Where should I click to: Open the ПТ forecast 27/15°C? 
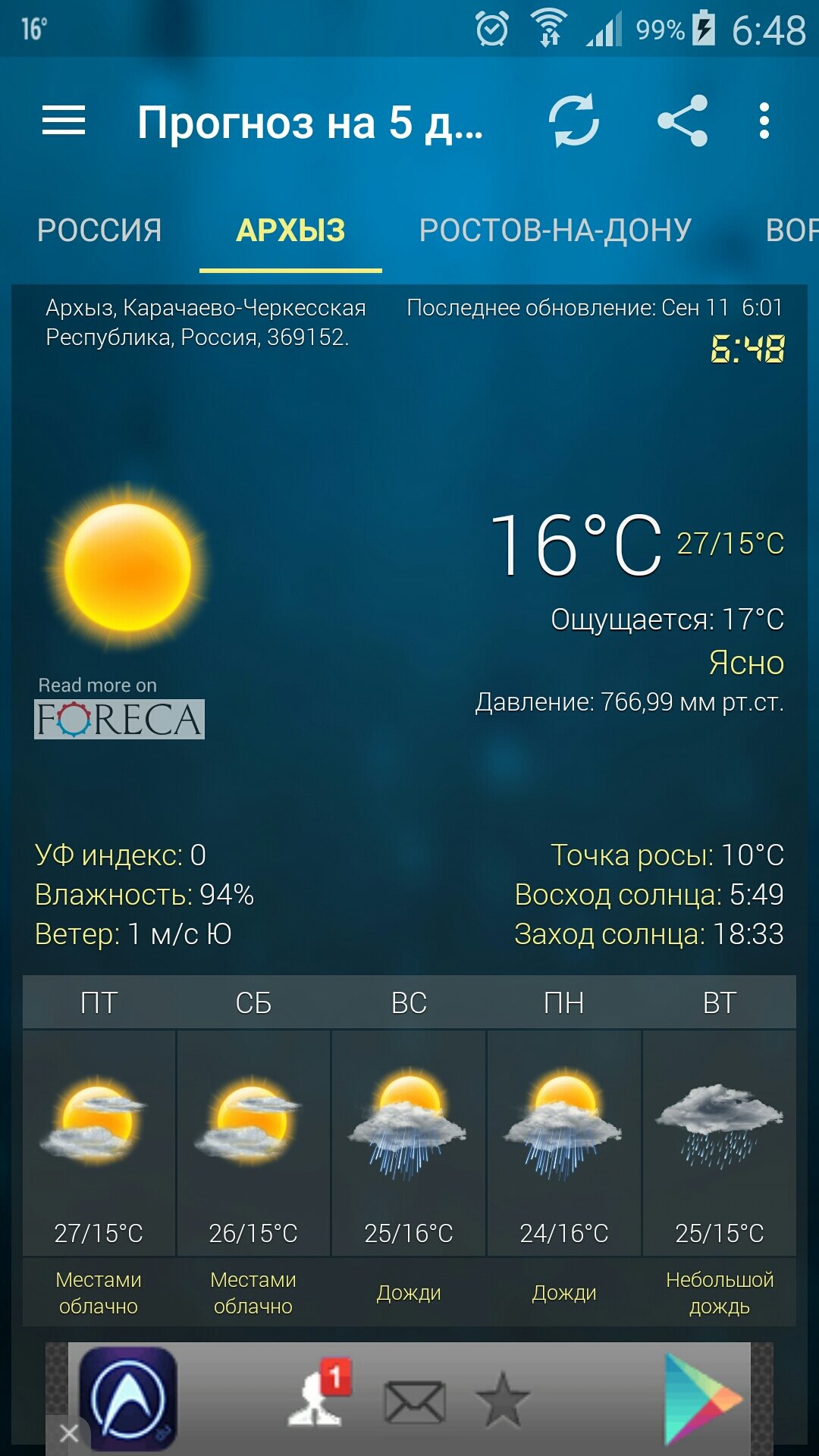point(99,1142)
